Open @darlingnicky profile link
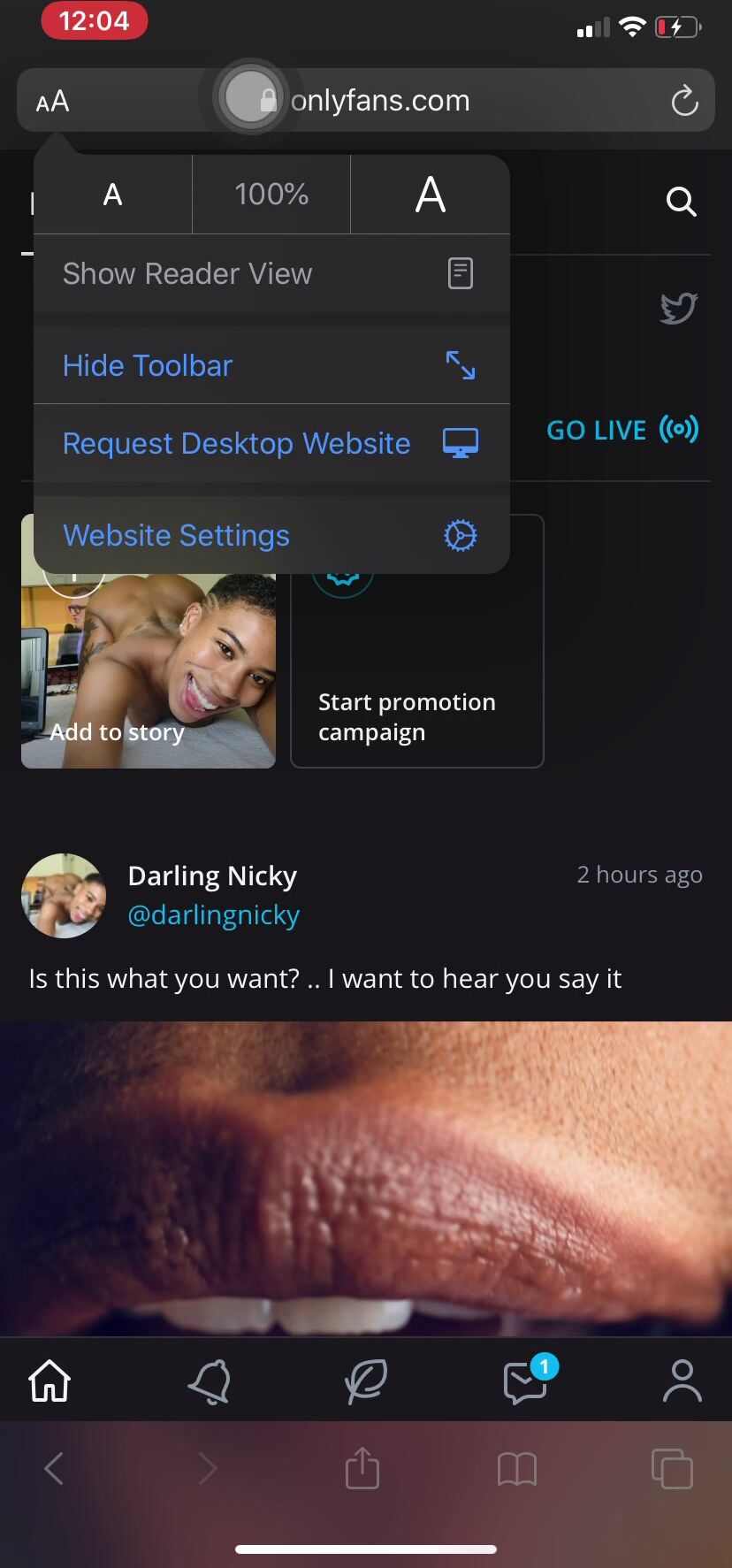Image resolution: width=732 pixels, height=1568 pixels. [x=213, y=914]
